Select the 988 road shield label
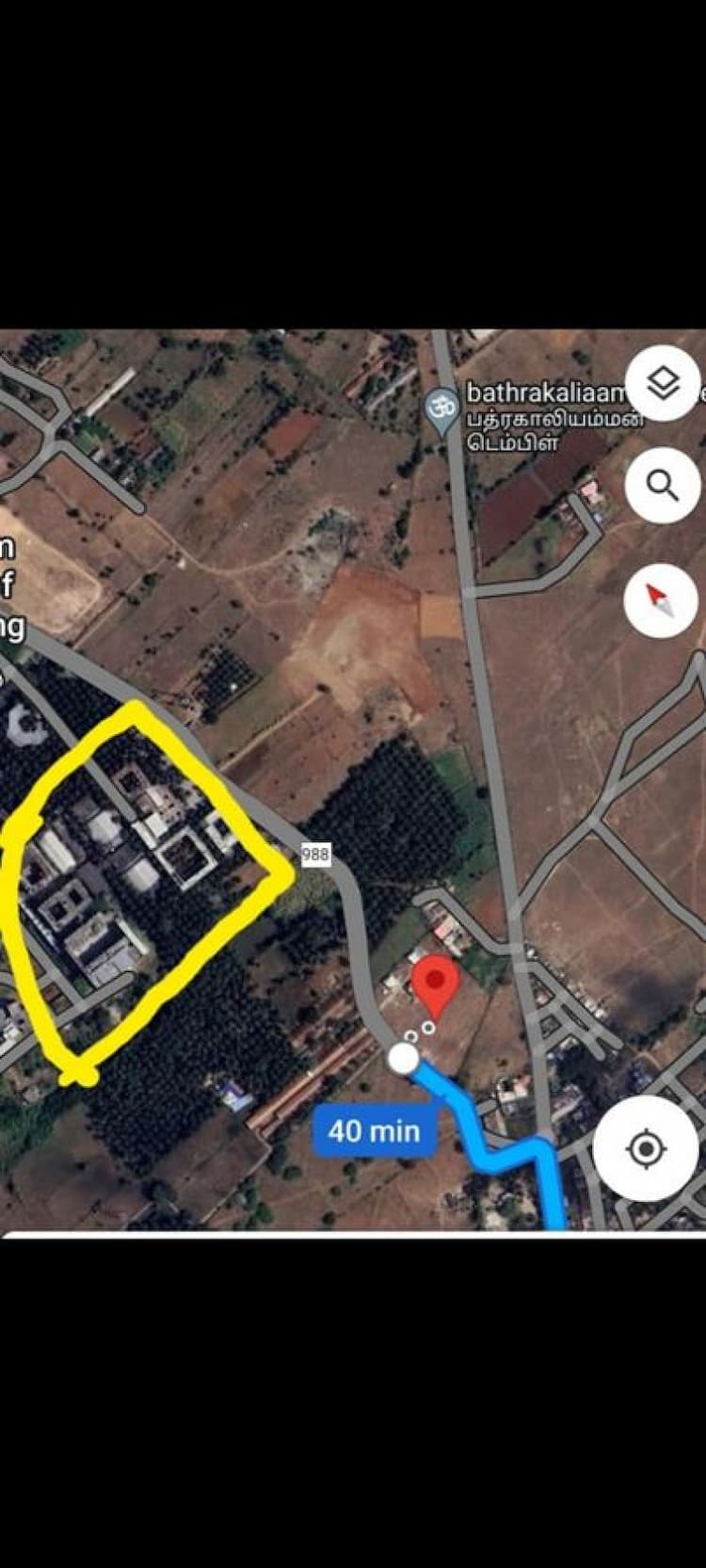 (315, 855)
